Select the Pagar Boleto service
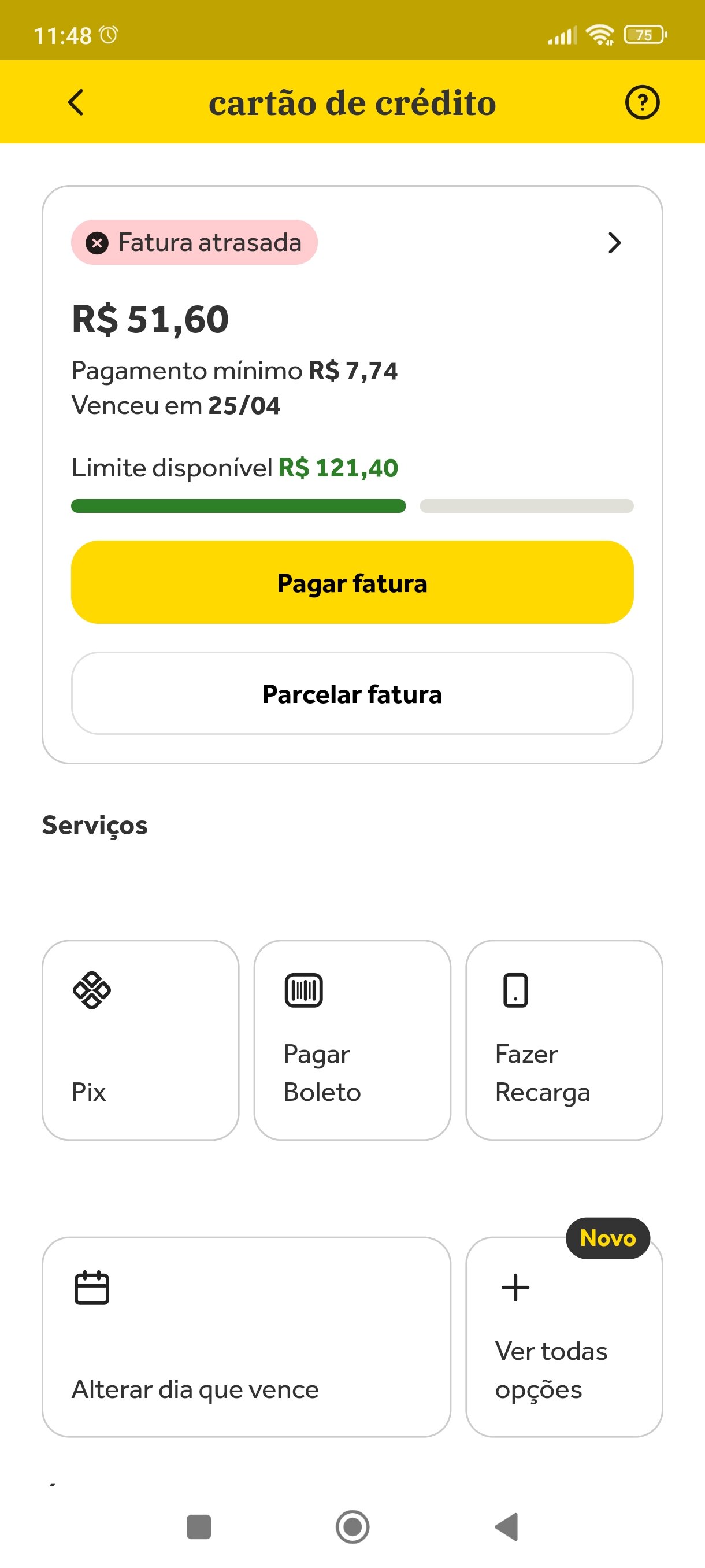 (x=352, y=1040)
